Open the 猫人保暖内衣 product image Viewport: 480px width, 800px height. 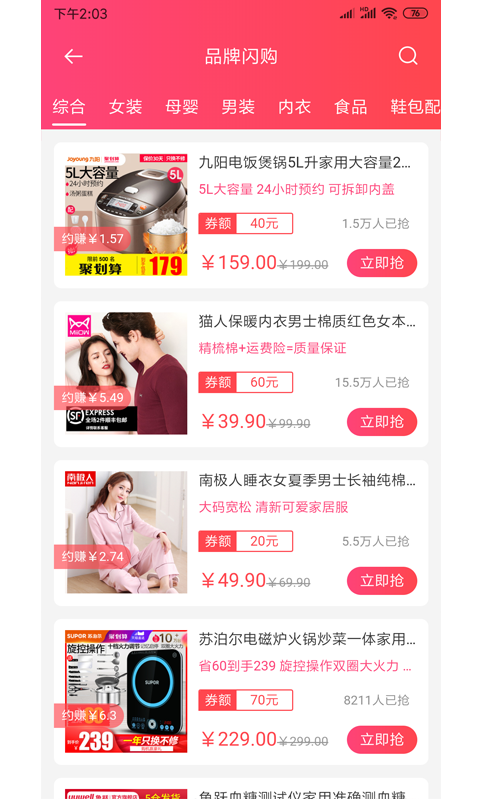tap(126, 373)
